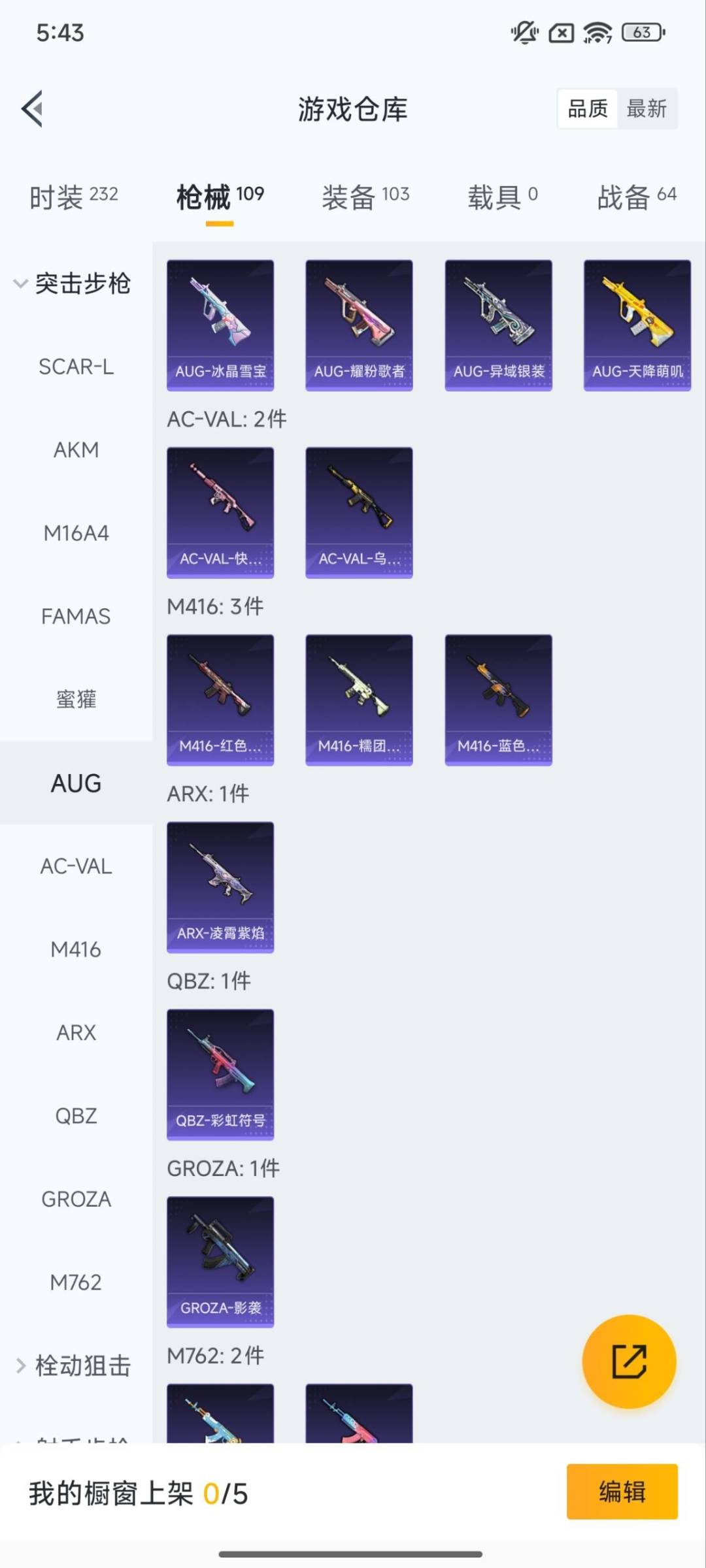Switch to the 战备 tab
This screenshot has width=706, height=1568.
[637, 196]
